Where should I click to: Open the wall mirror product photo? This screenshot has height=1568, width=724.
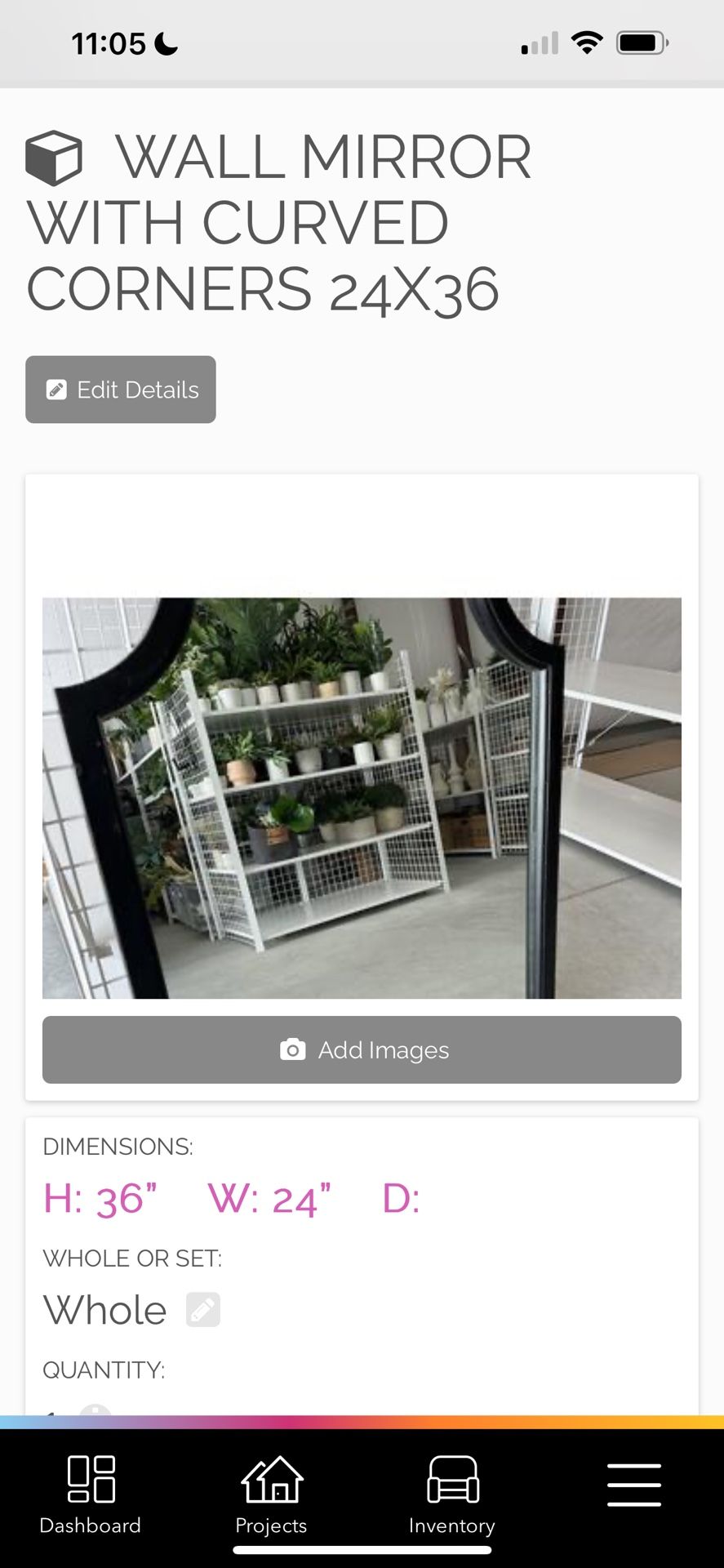click(362, 798)
